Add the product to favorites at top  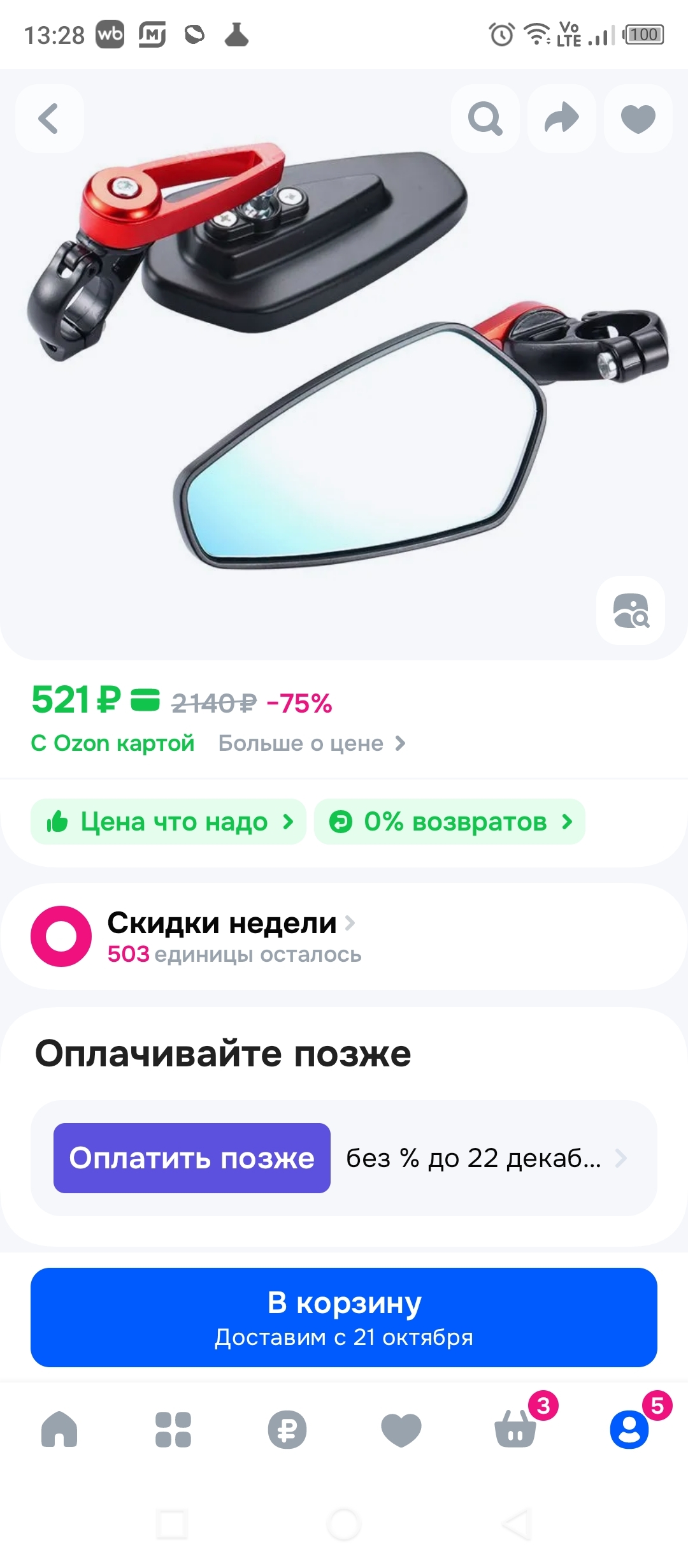[x=638, y=119]
